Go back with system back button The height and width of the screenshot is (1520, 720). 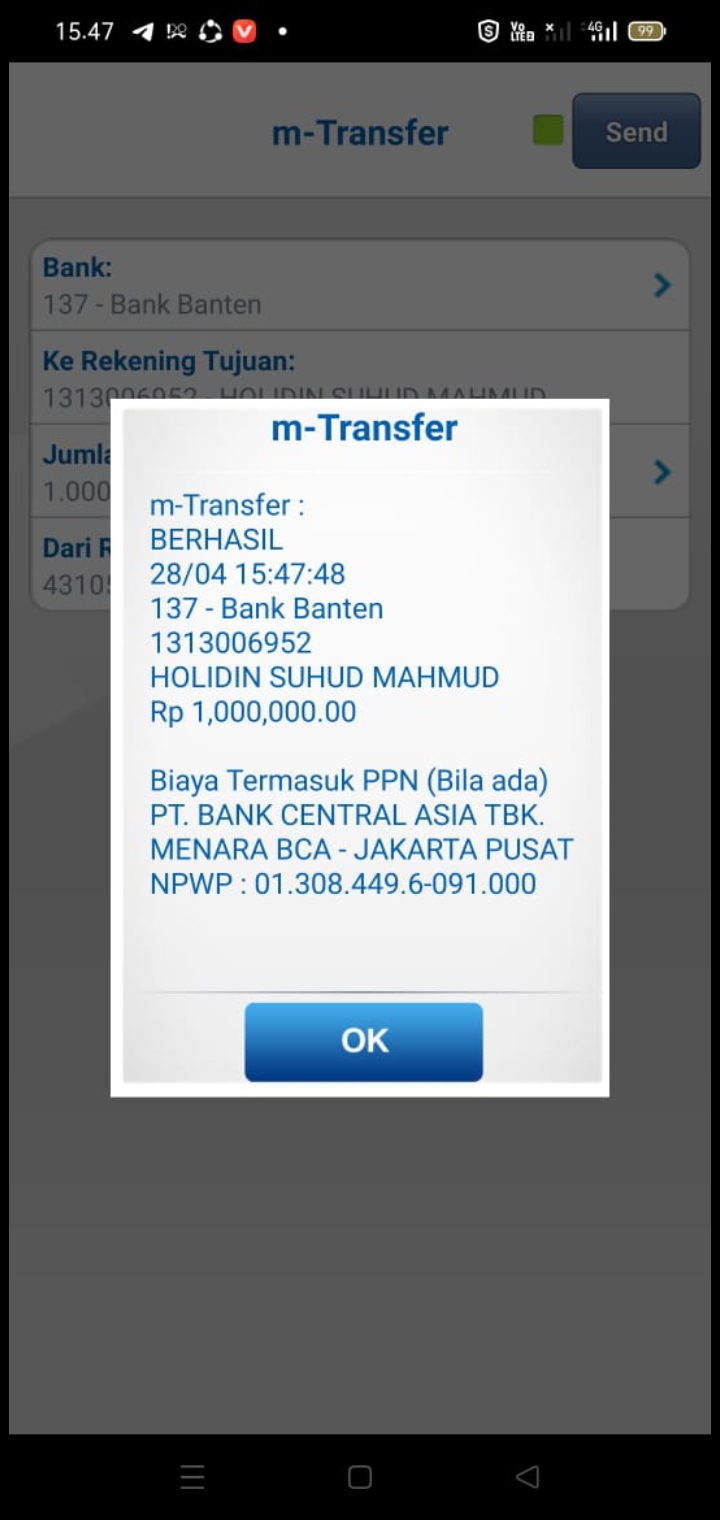click(527, 1477)
